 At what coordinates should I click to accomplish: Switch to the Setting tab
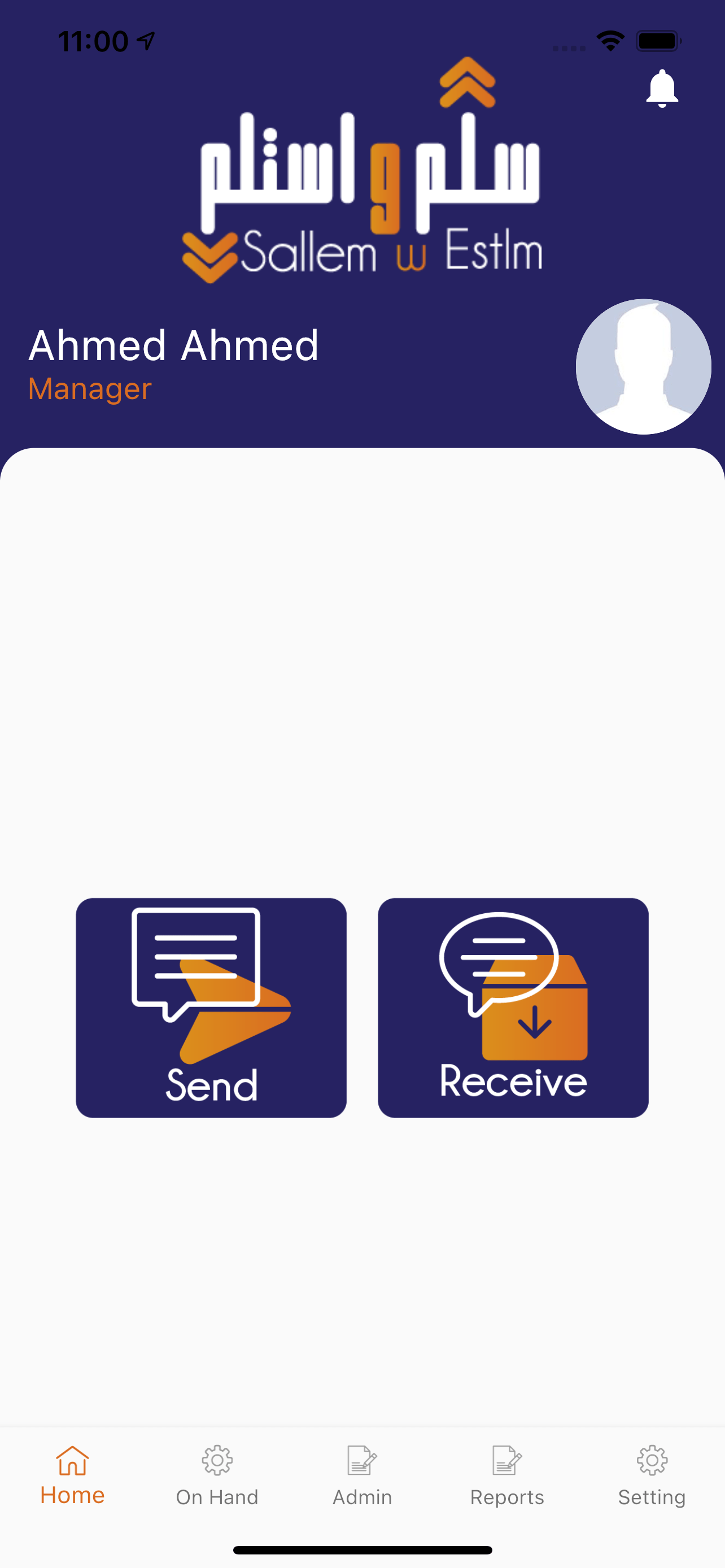click(x=652, y=1476)
